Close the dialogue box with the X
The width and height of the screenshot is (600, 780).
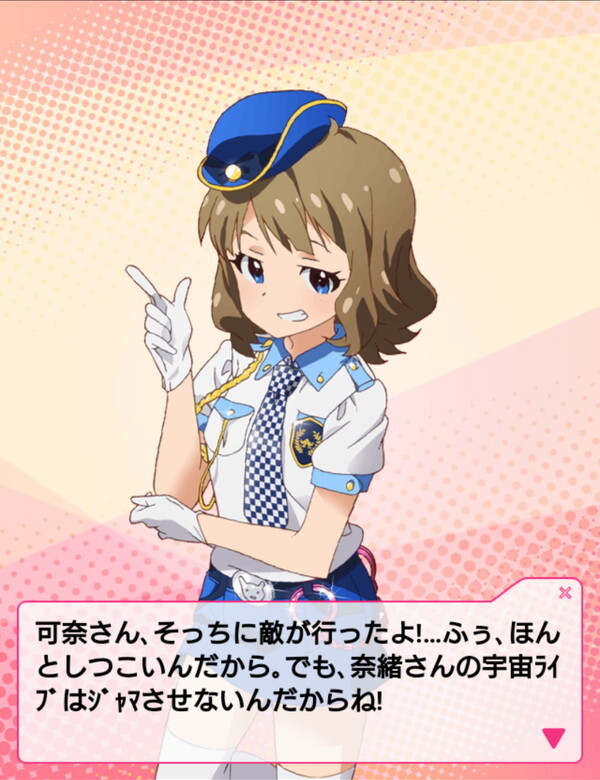[x=564, y=593]
